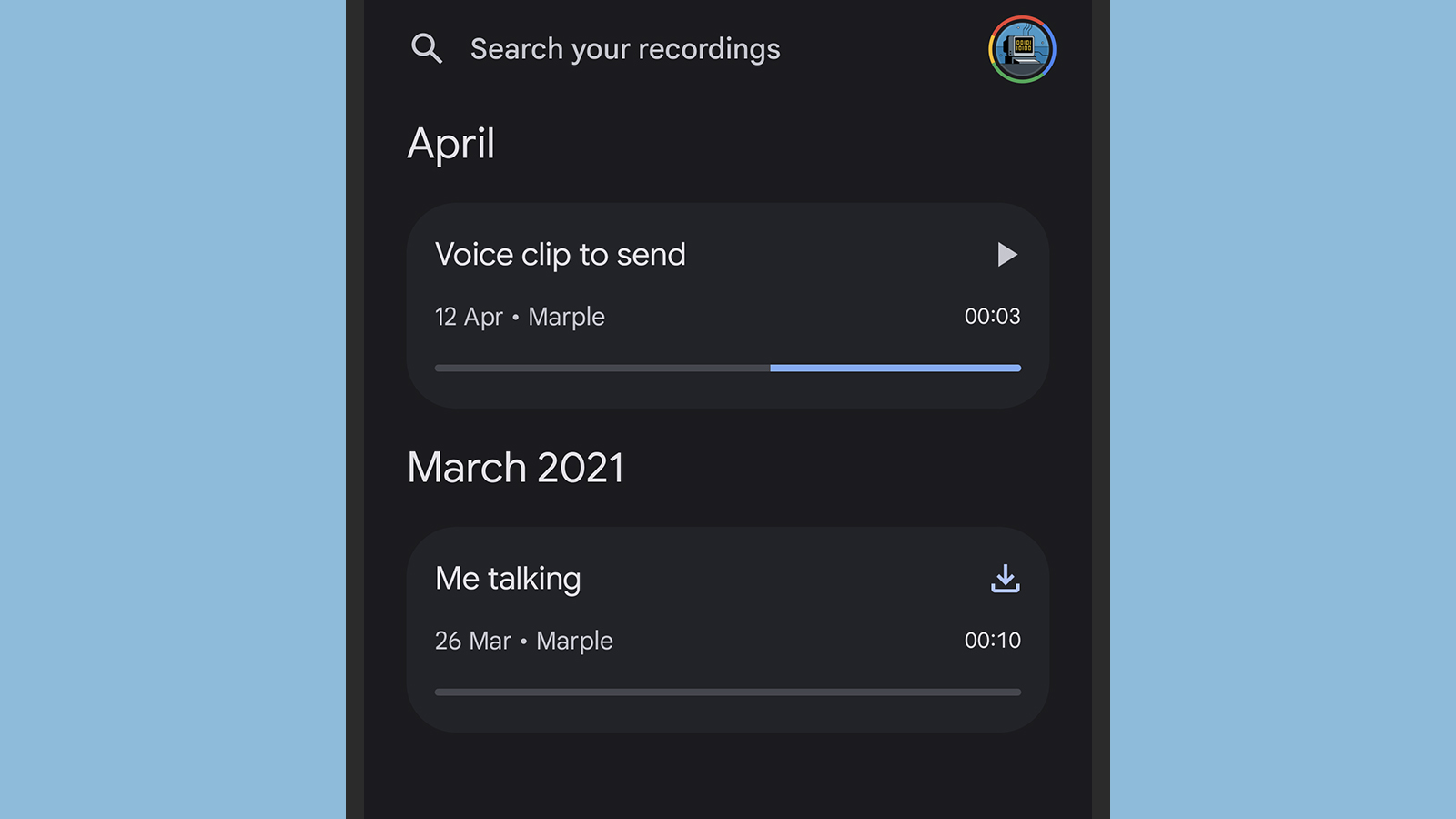1456x819 pixels.
Task: Open the Voice clip to send card
Action: [x=692, y=305]
